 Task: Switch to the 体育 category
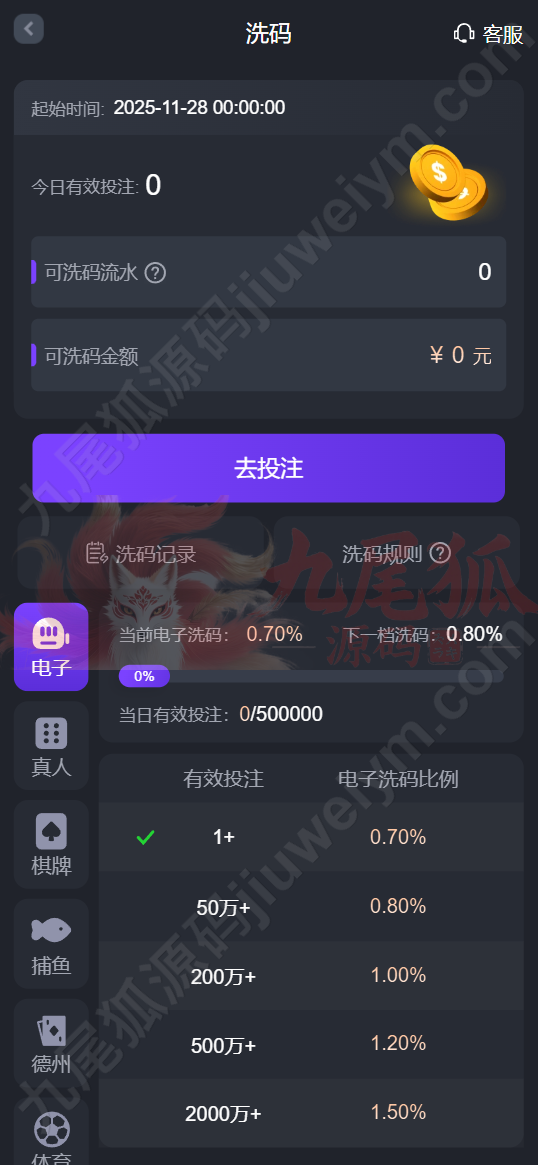[x=51, y=1133]
